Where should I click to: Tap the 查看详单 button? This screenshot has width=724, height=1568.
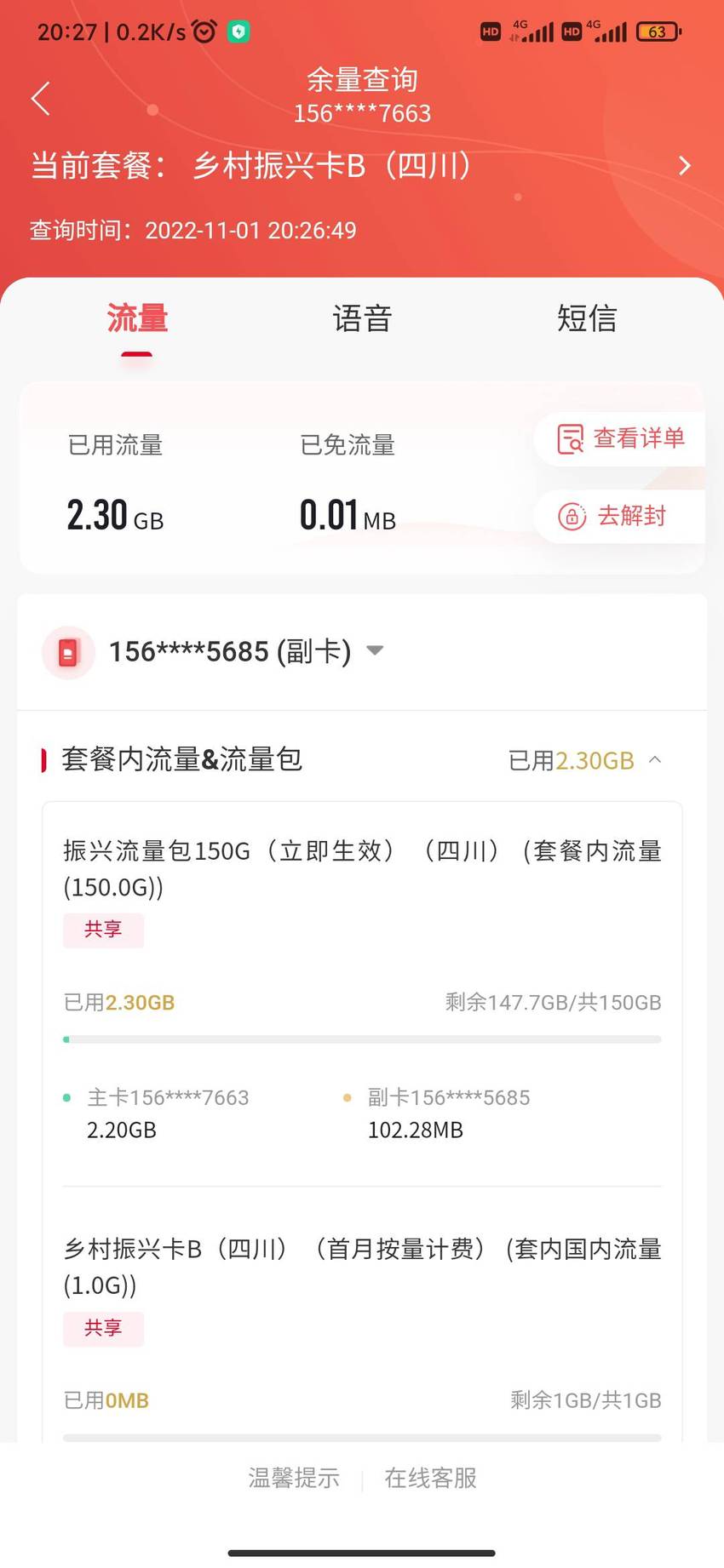(620, 438)
